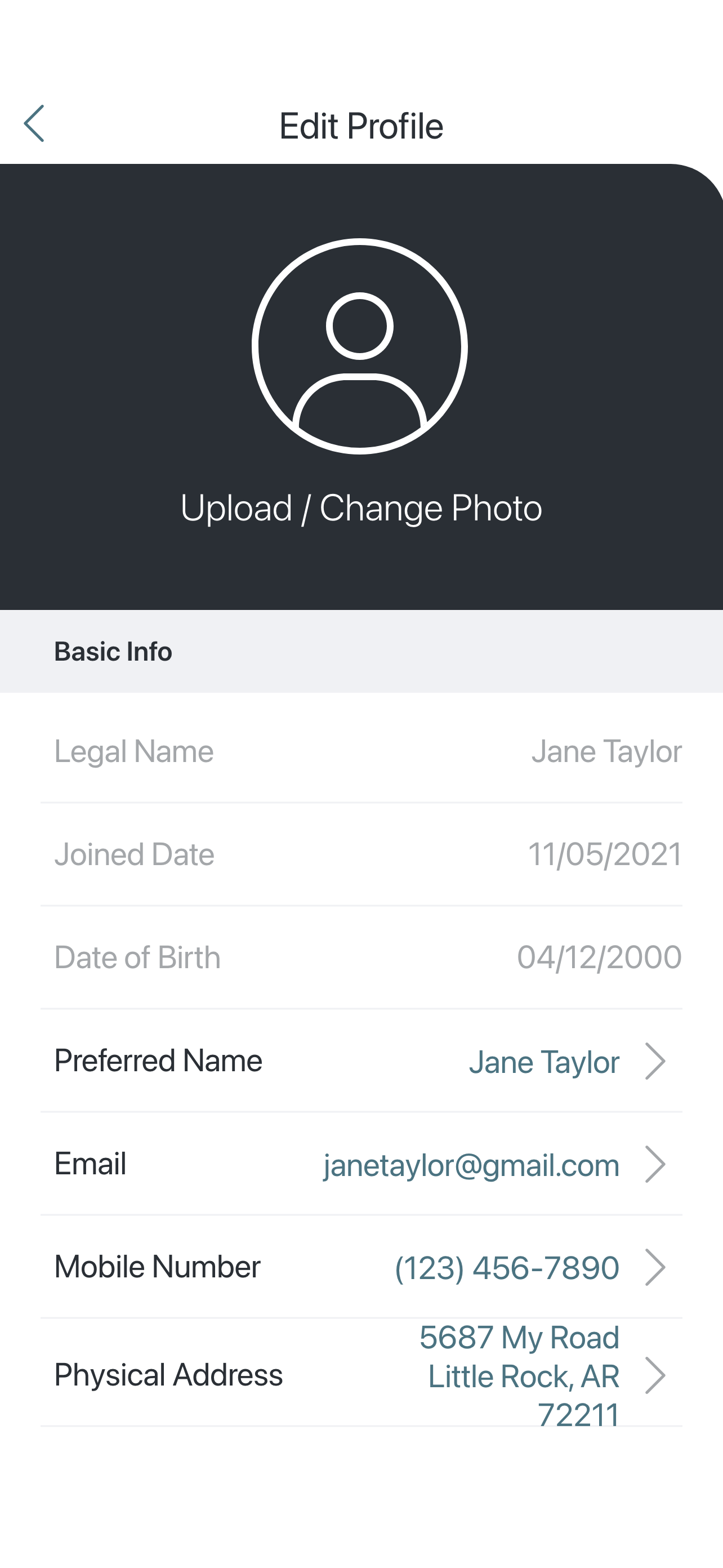723x1568 pixels.
Task: Tap the profile avatar placeholder
Action: tap(360, 346)
